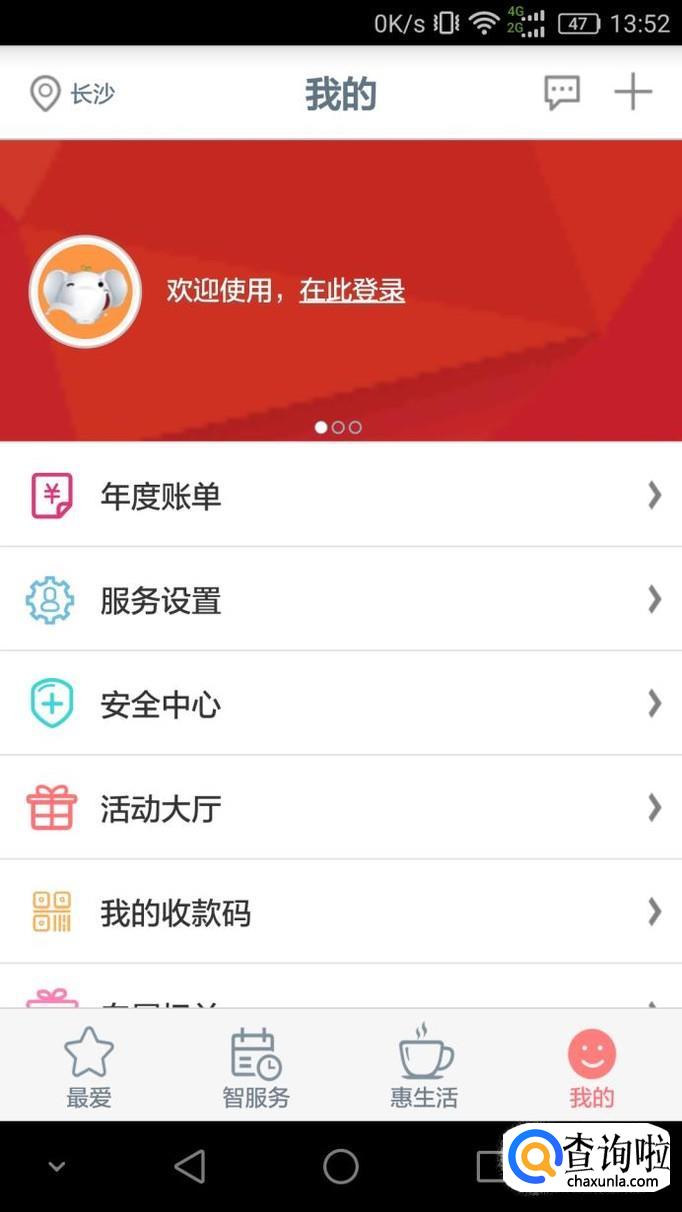Viewport: 682px width, 1212px height.
Task: Open 年度账单 annual bill
Action: pos(340,496)
